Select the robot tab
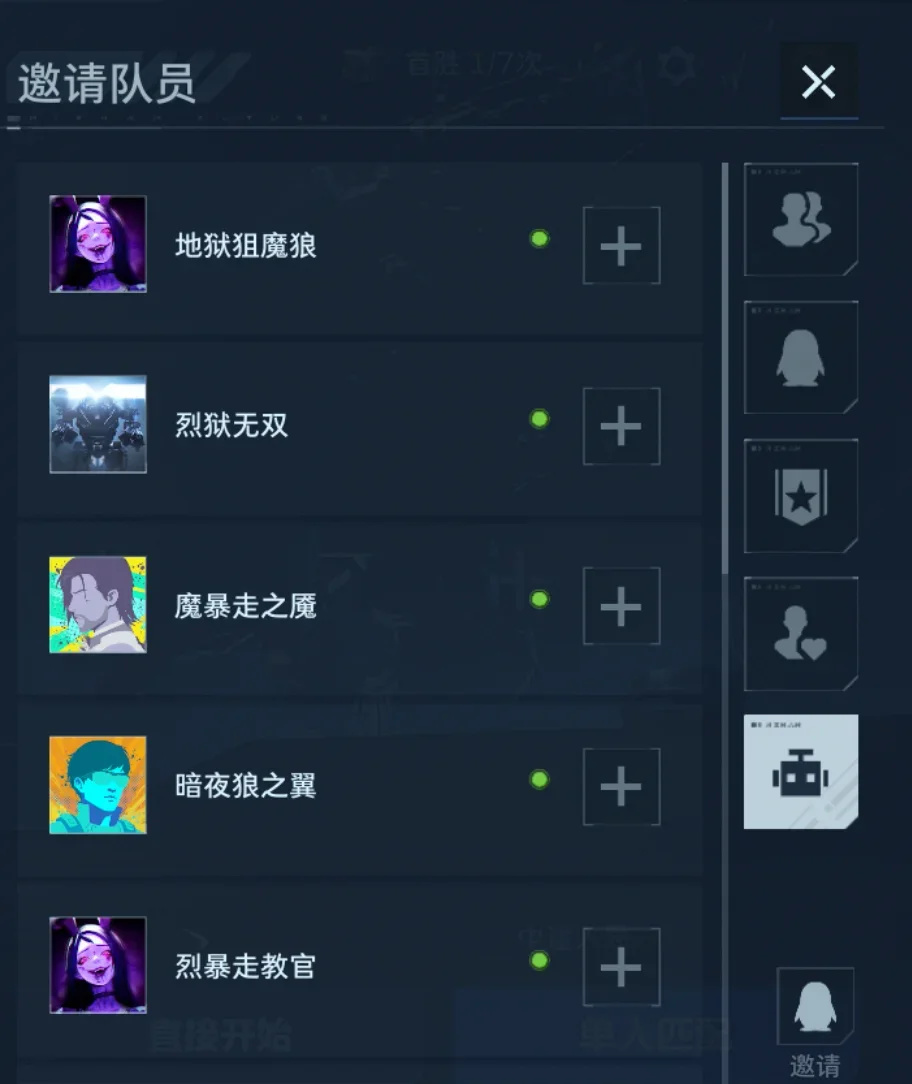Viewport: 912px width, 1084px height. click(801, 772)
